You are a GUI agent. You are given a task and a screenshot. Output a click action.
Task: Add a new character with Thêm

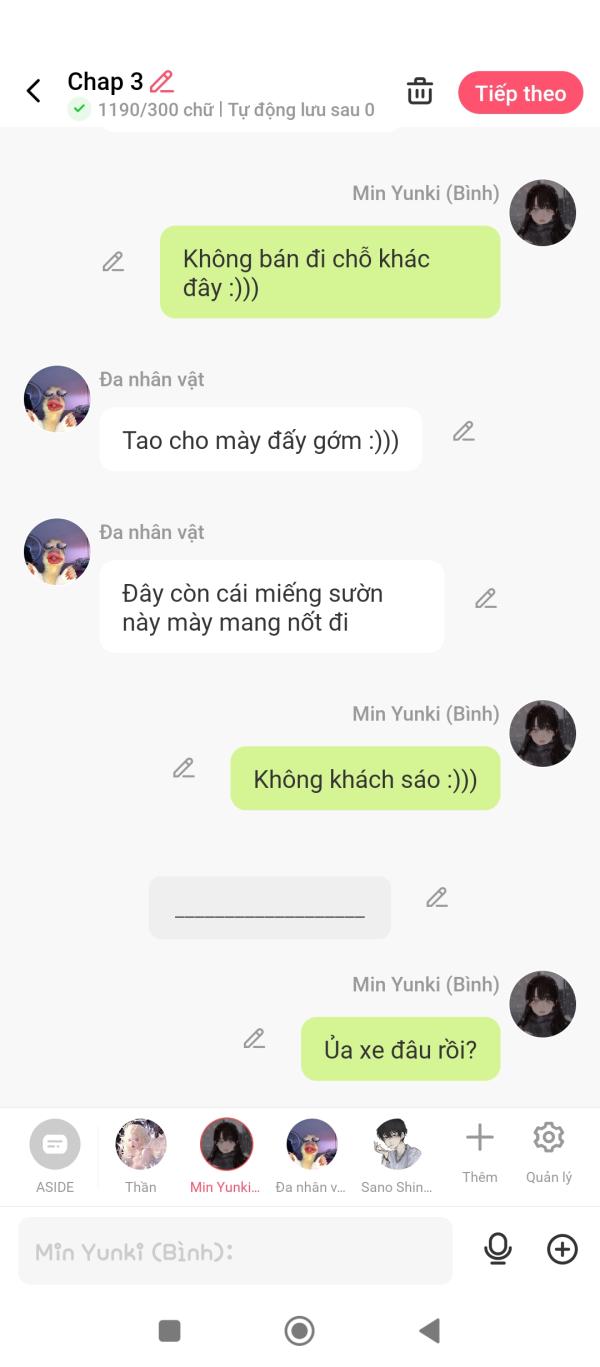click(480, 1152)
